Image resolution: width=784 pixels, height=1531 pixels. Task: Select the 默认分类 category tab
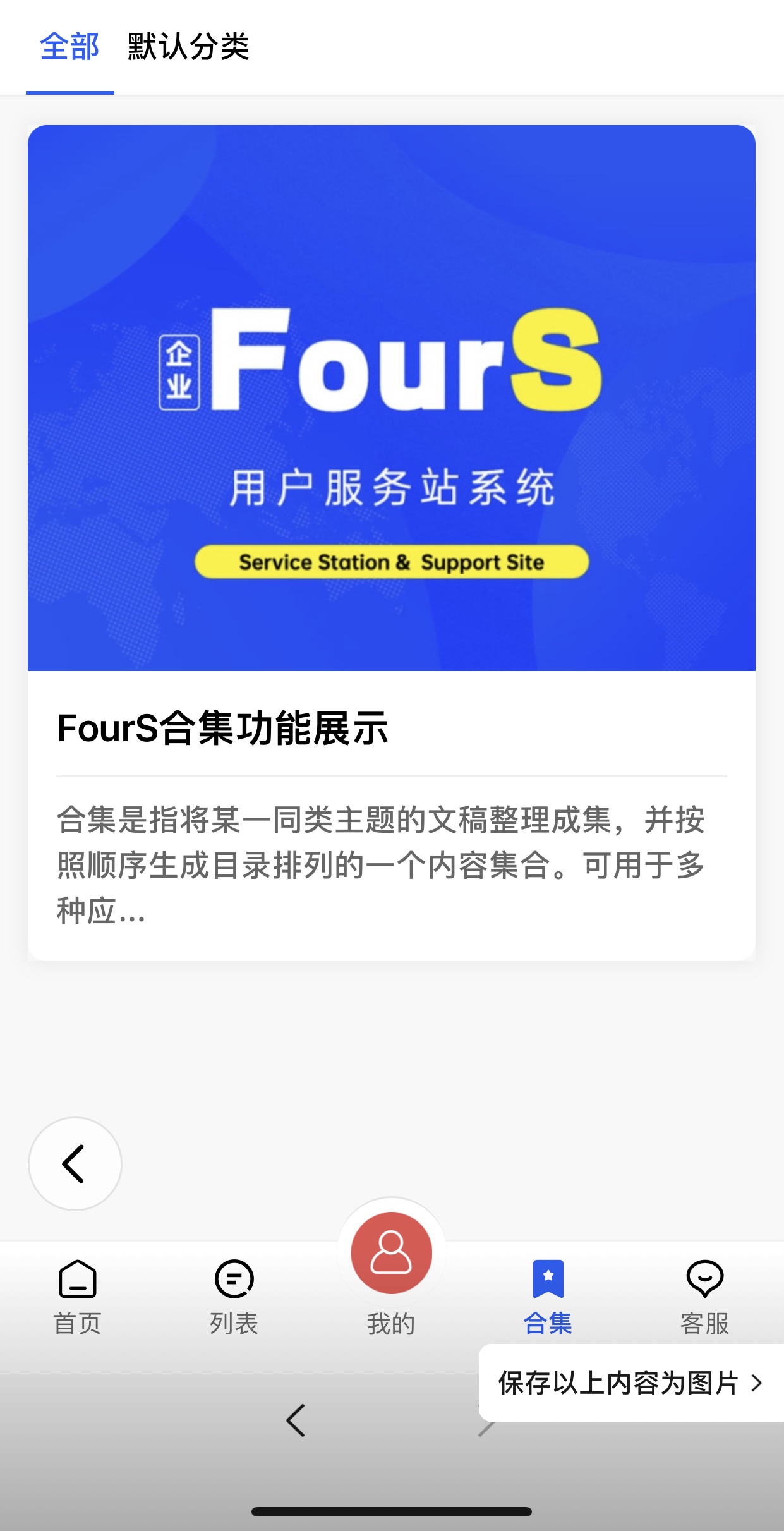pyautogui.click(x=188, y=47)
